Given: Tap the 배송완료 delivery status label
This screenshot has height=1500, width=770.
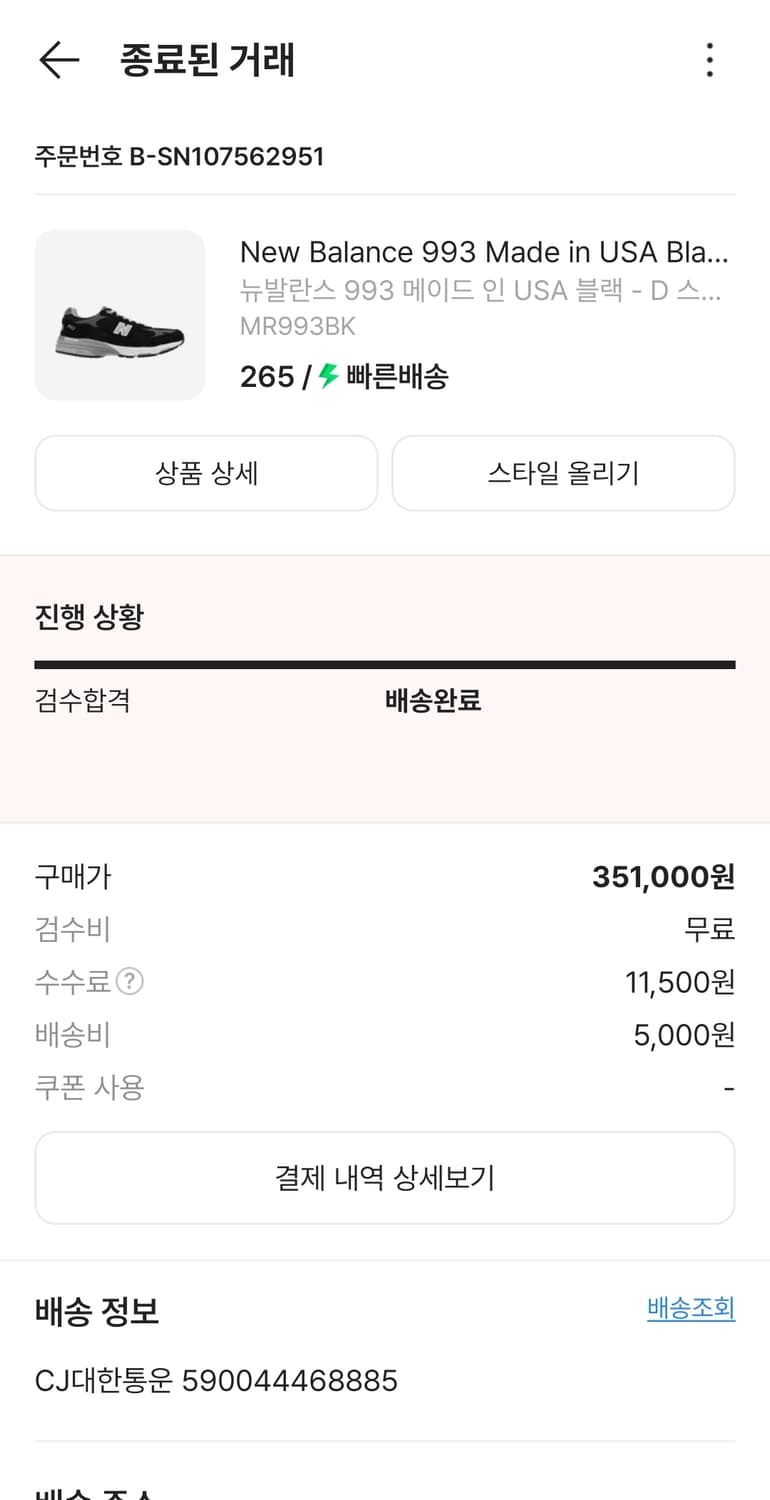Looking at the screenshot, I should (x=431, y=701).
